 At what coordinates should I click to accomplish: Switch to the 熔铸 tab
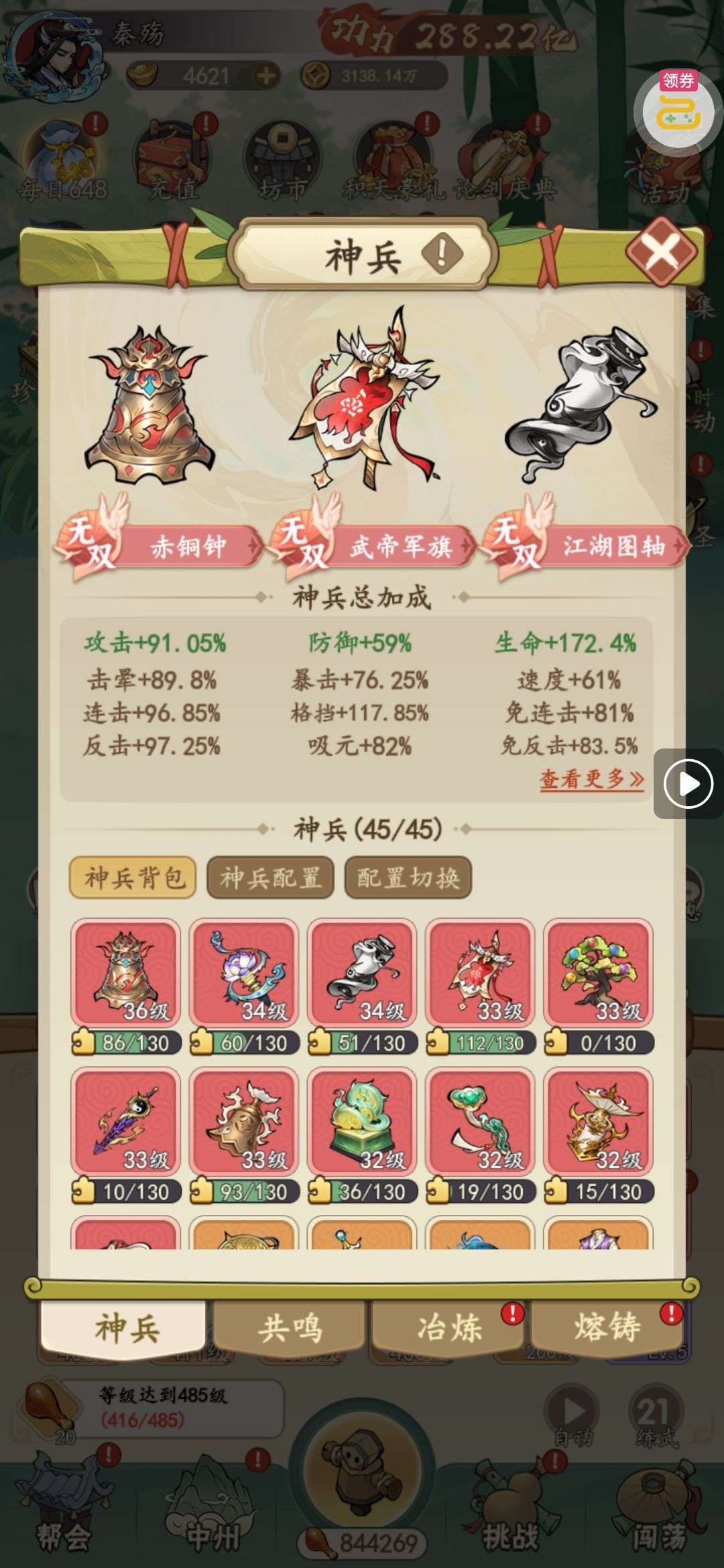[x=607, y=1328]
